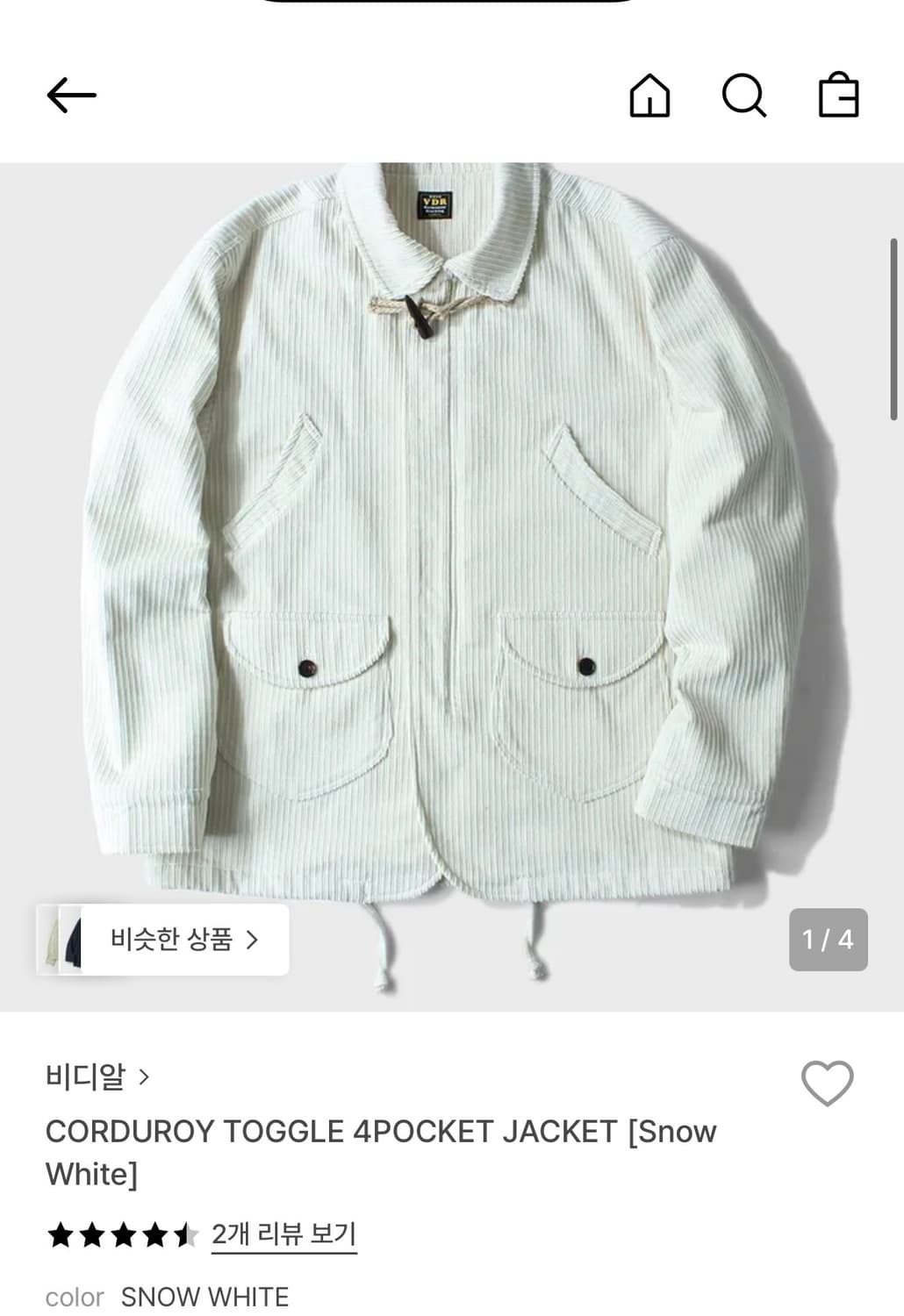Screen dimensions: 904x1316
Task: Click the search magnifier icon
Action: [743, 97]
